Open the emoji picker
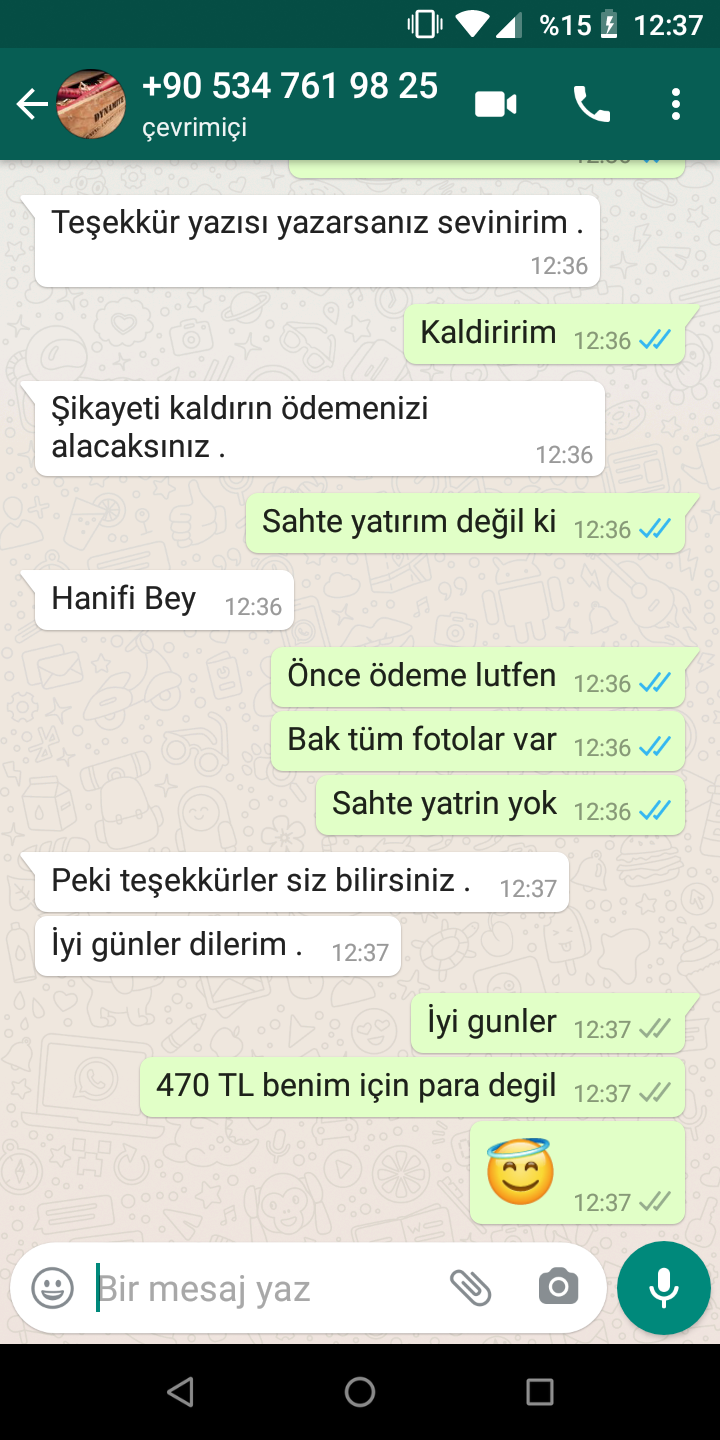 (x=52, y=1288)
